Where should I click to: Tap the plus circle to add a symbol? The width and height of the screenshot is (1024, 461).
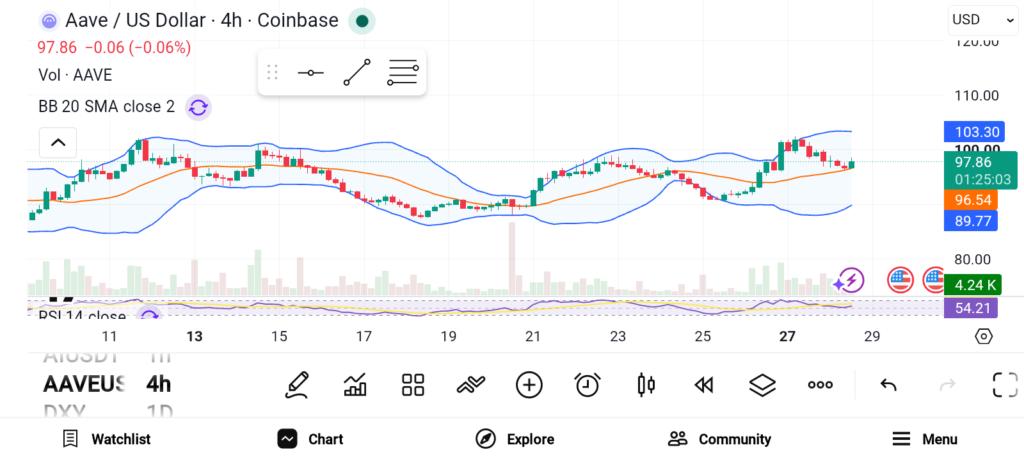point(529,385)
